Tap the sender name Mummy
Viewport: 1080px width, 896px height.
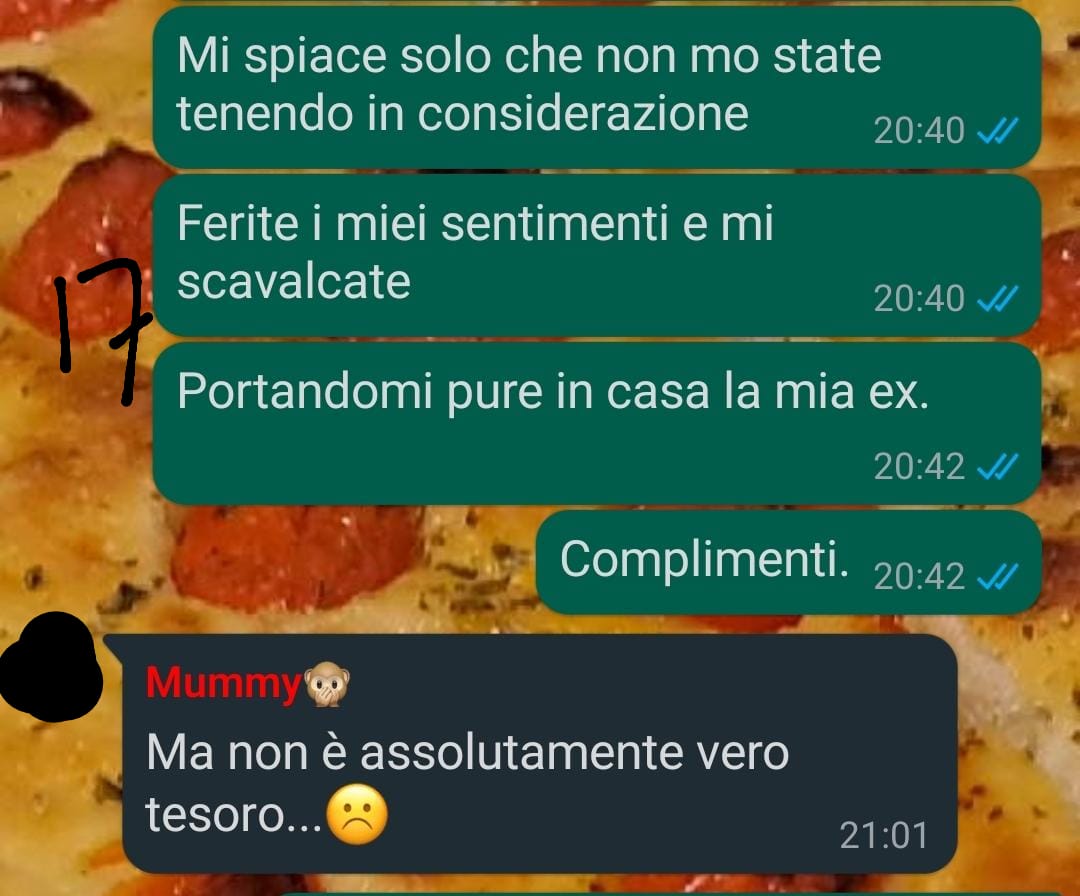pos(224,684)
